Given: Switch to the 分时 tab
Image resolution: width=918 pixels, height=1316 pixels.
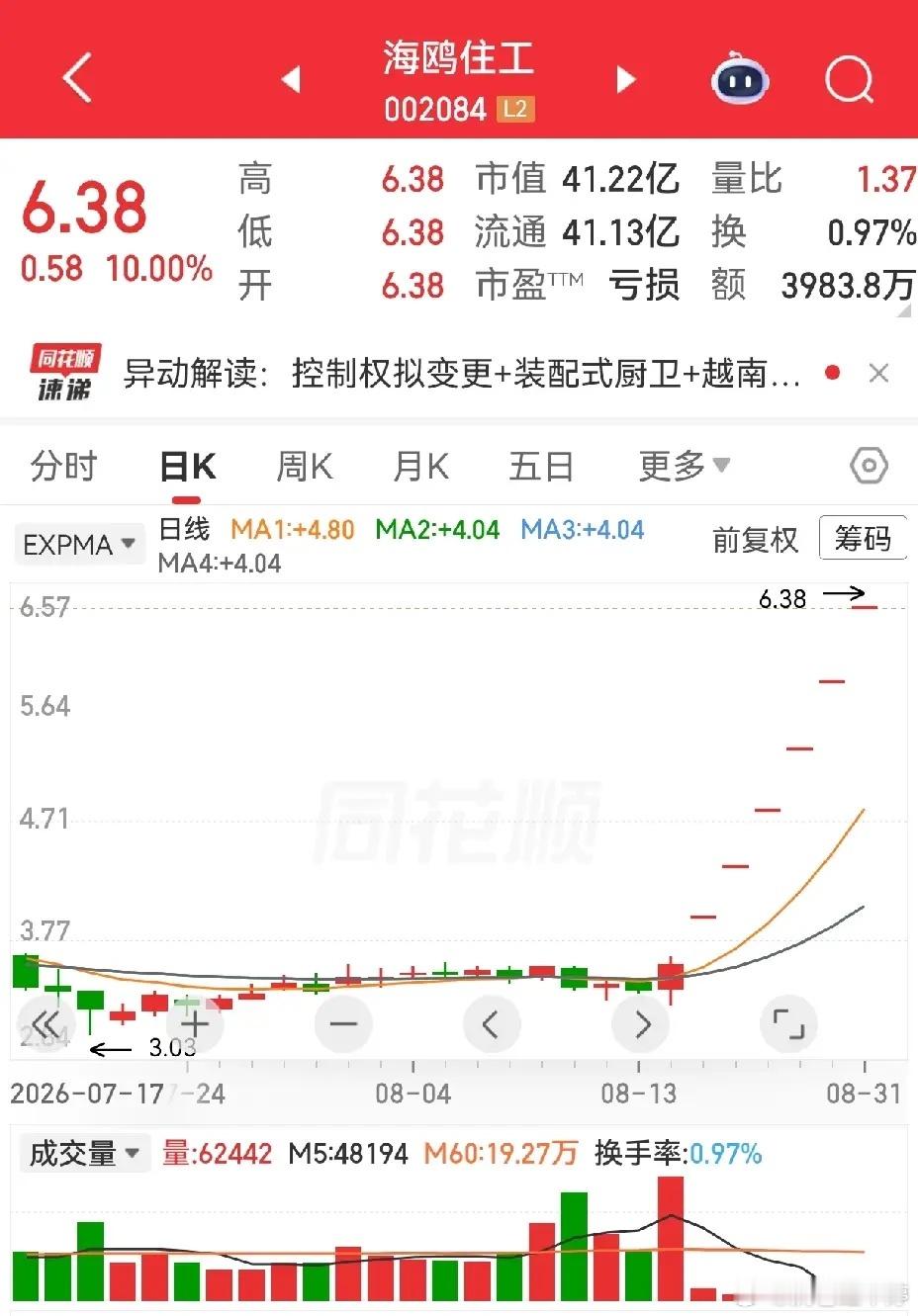Looking at the screenshot, I should [x=64, y=465].
